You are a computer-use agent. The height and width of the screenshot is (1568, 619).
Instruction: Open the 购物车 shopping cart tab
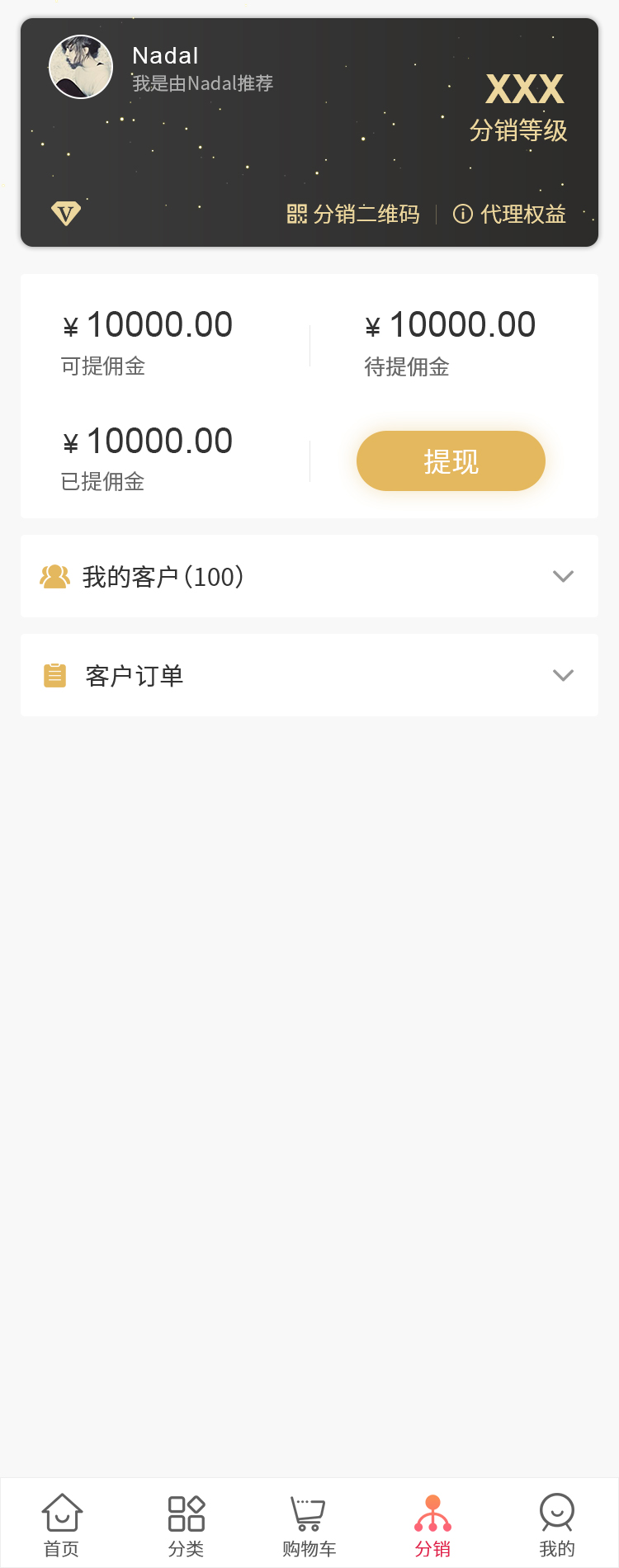(x=309, y=1523)
